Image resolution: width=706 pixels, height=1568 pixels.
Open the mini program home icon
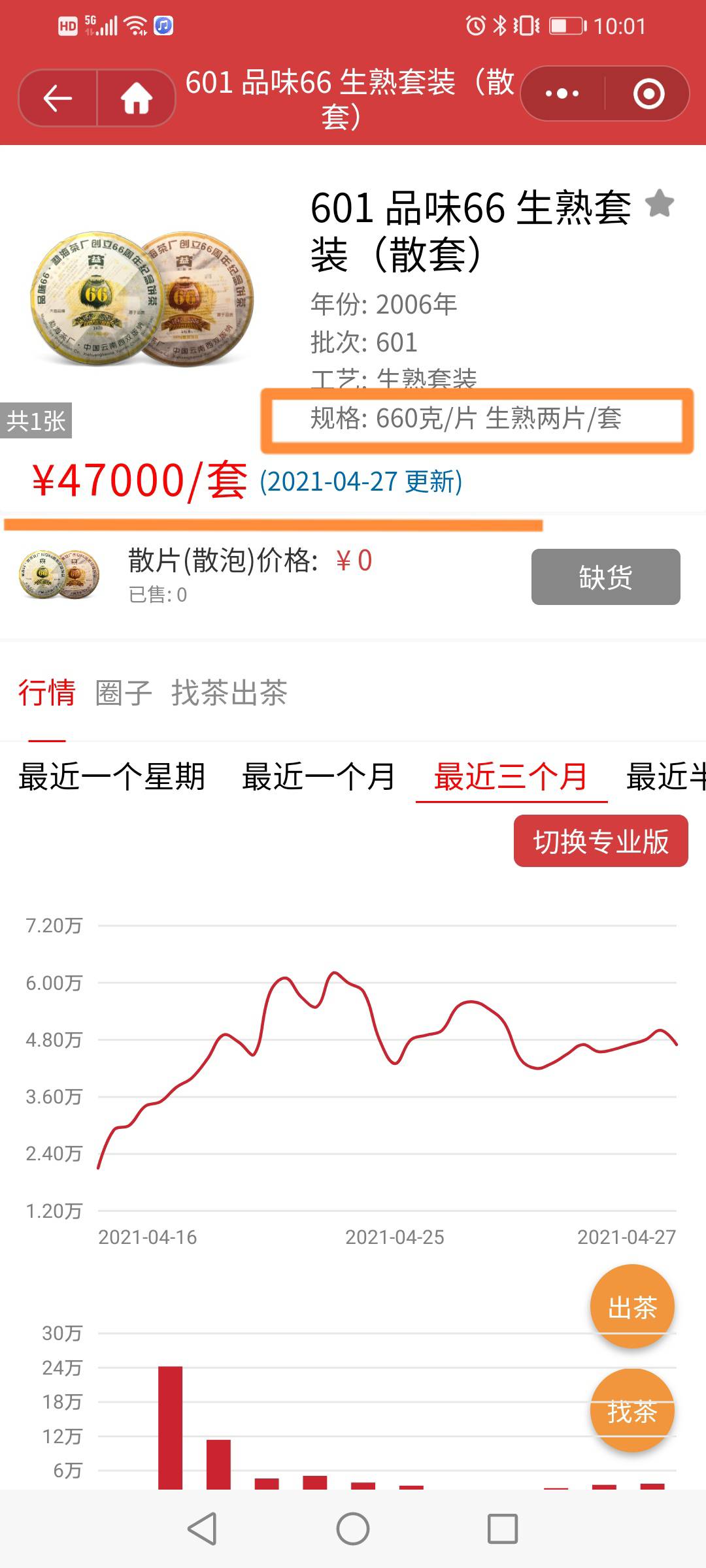137,98
